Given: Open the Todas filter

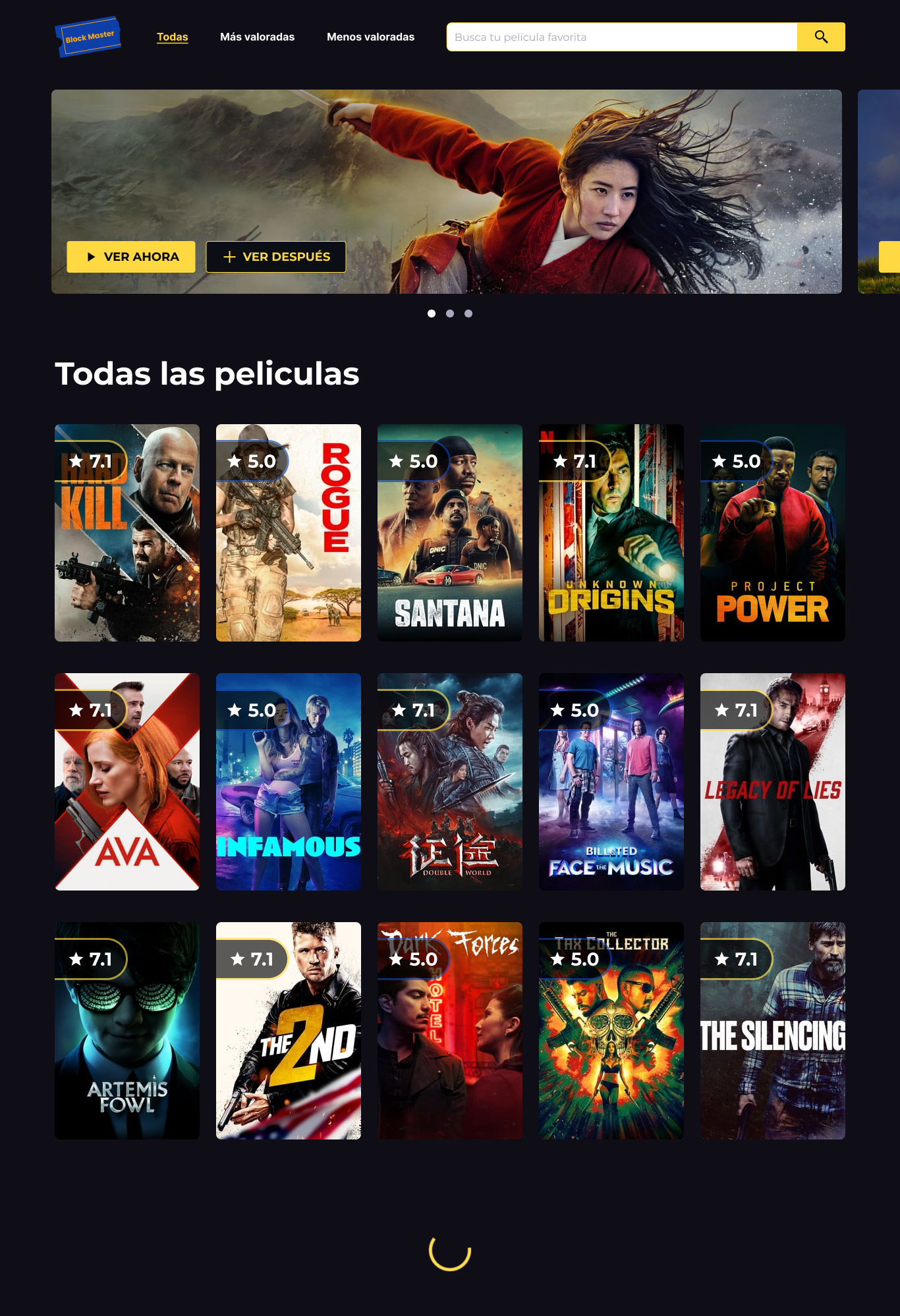Looking at the screenshot, I should click(x=172, y=37).
